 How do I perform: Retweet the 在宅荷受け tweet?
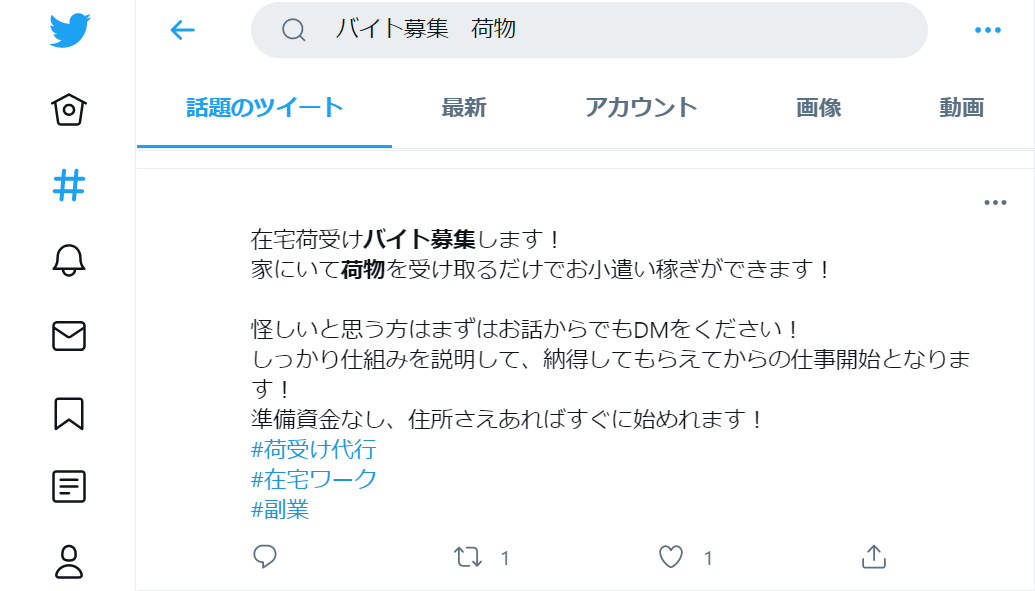coord(467,557)
